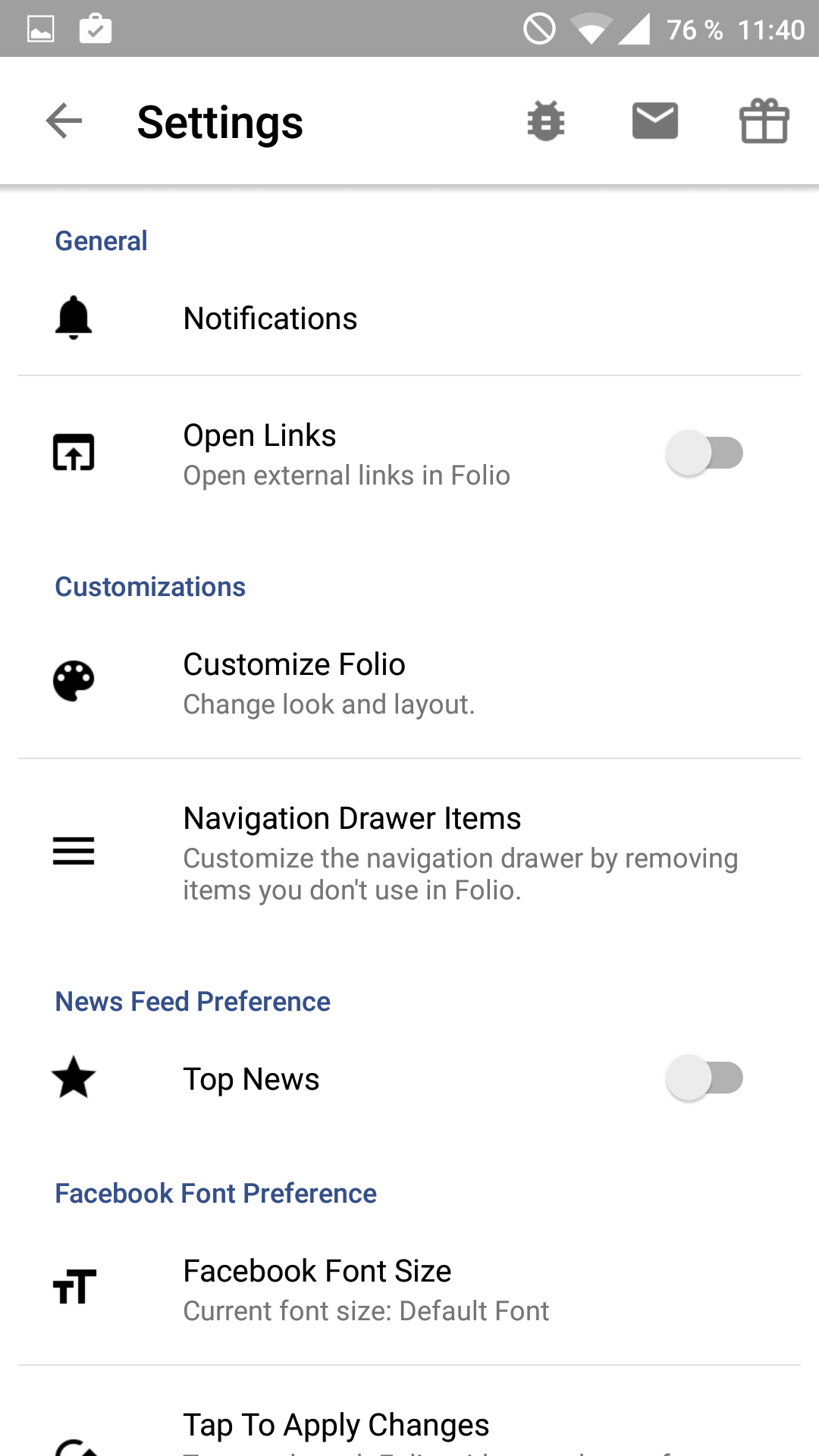This screenshot has width=819, height=1456.
Task: Enable the Open Links switch
Action: click(704, 453)
